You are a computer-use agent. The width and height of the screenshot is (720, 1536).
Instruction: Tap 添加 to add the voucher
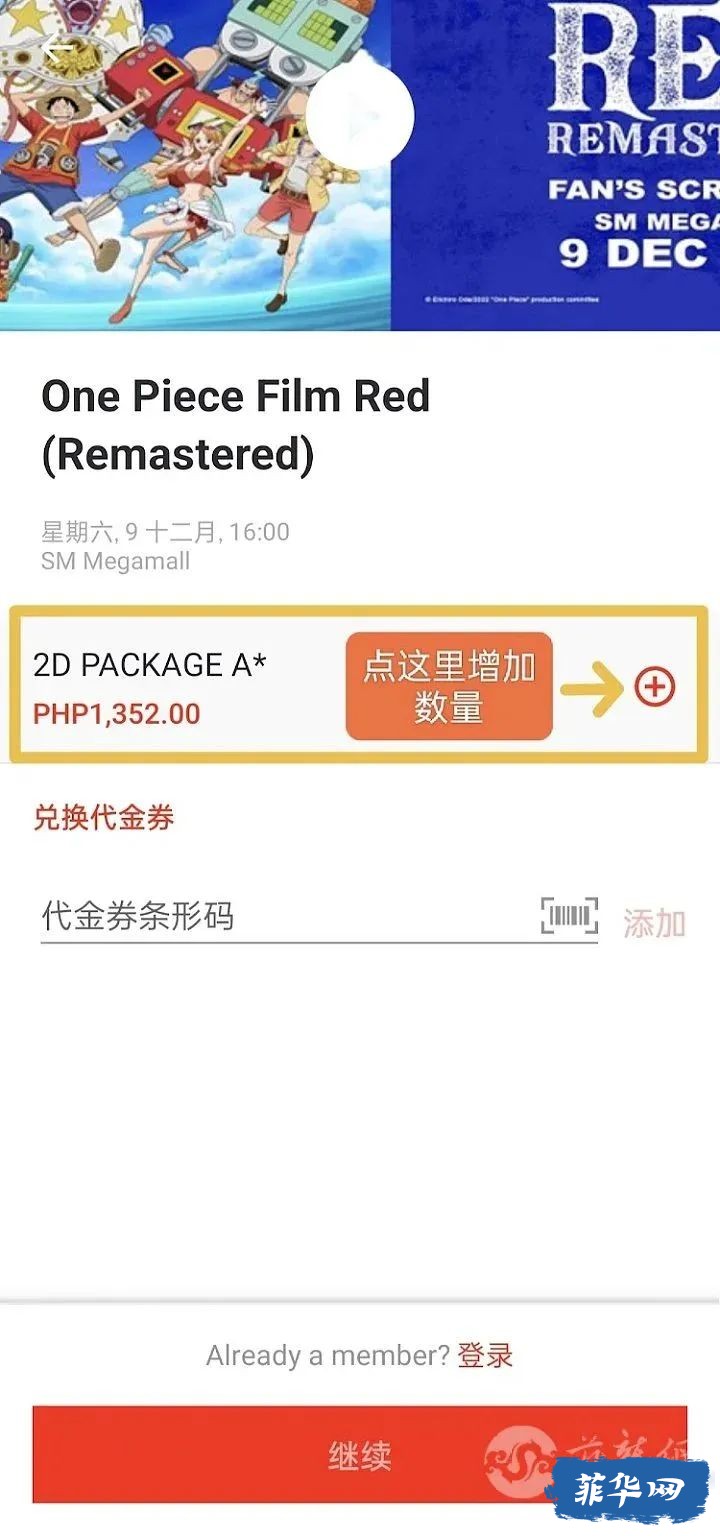click(654, 923)
